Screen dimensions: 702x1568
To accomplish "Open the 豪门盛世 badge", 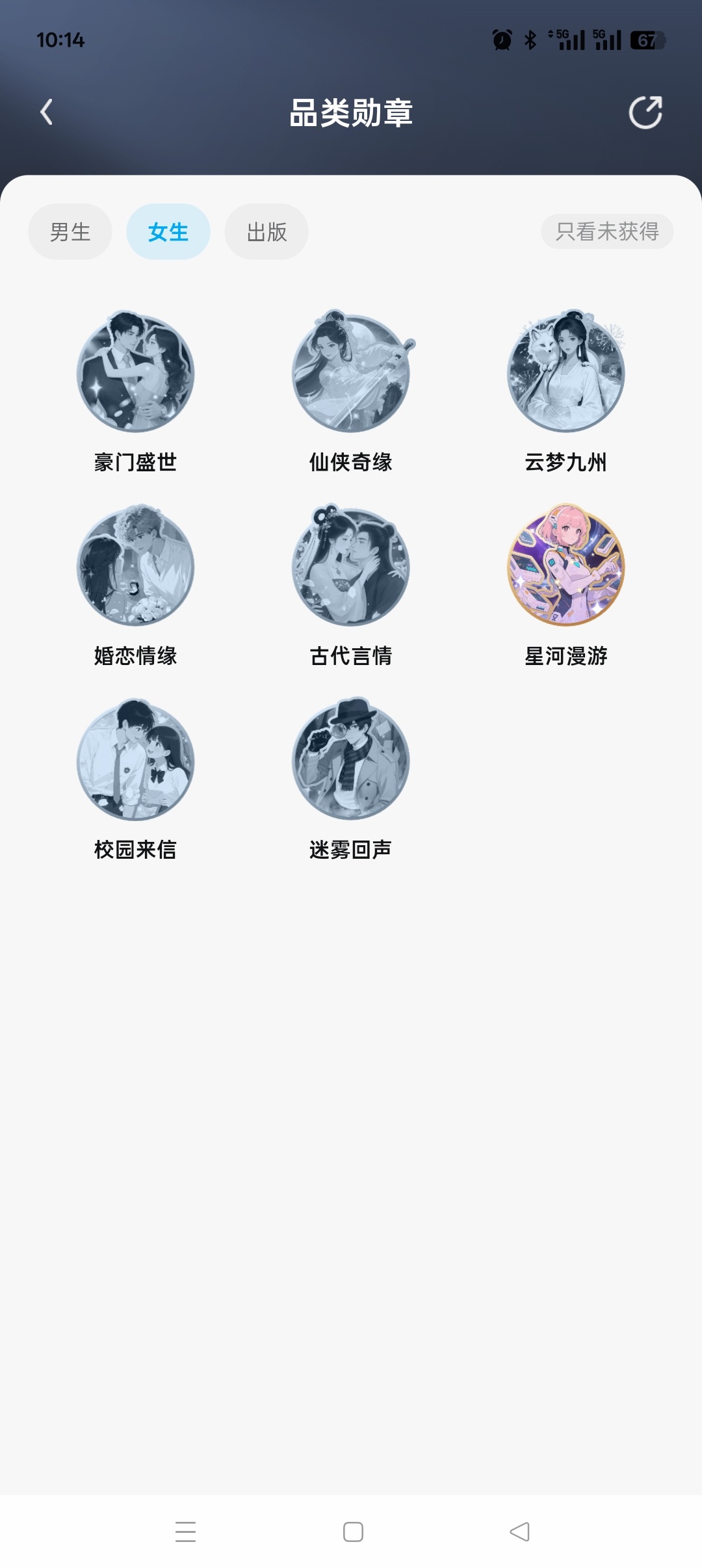I will 135,372.
